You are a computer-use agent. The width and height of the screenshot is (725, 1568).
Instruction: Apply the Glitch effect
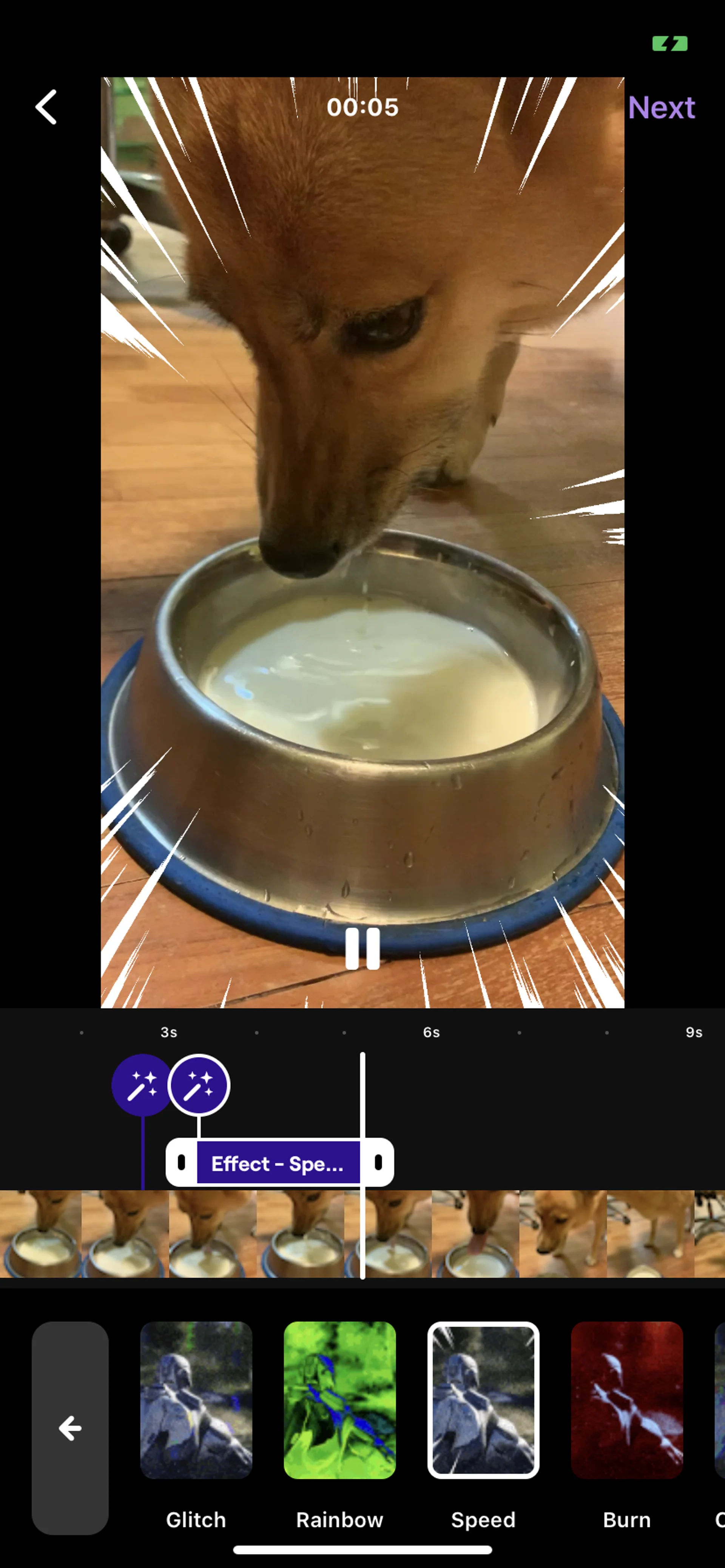coord(196,1399)
